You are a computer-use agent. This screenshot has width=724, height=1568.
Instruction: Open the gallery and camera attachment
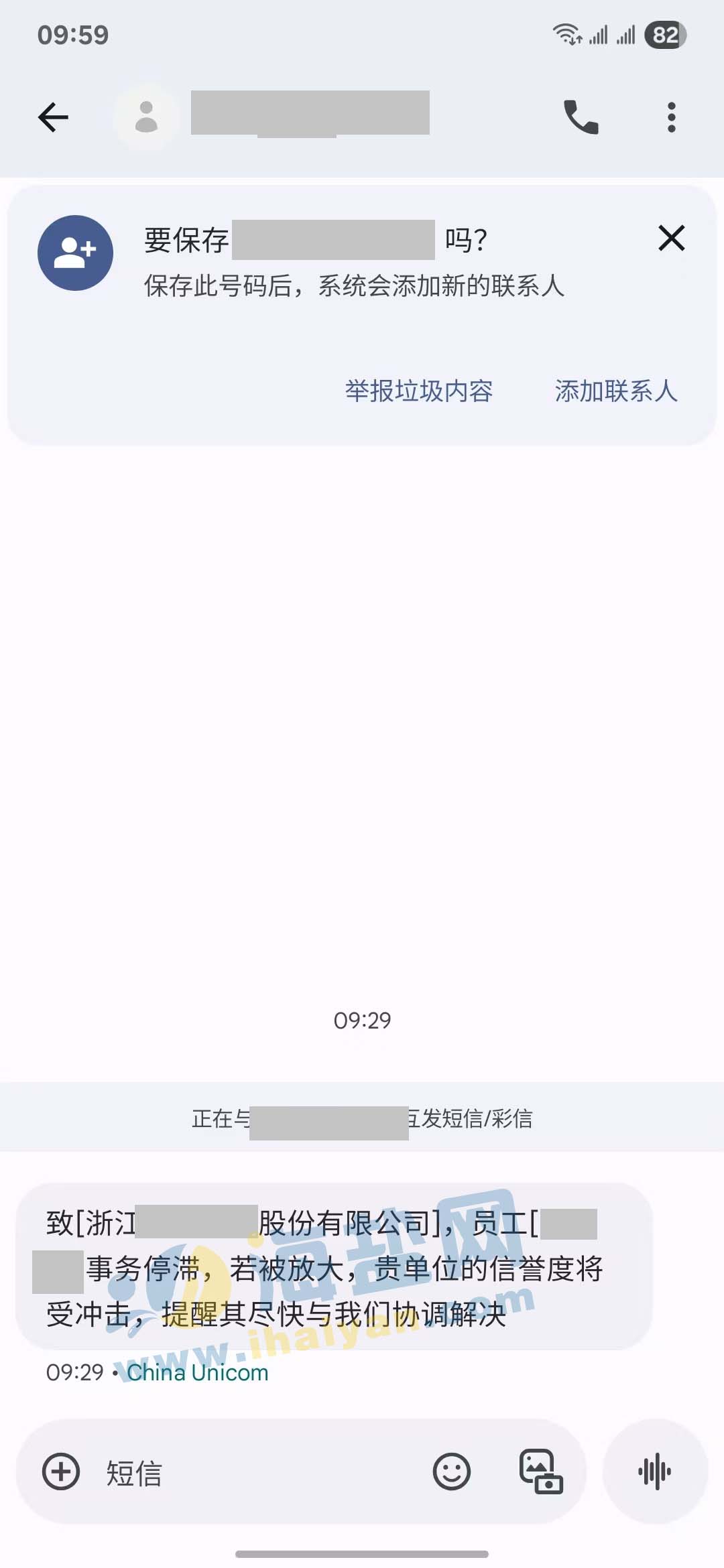click(541, 1472)
